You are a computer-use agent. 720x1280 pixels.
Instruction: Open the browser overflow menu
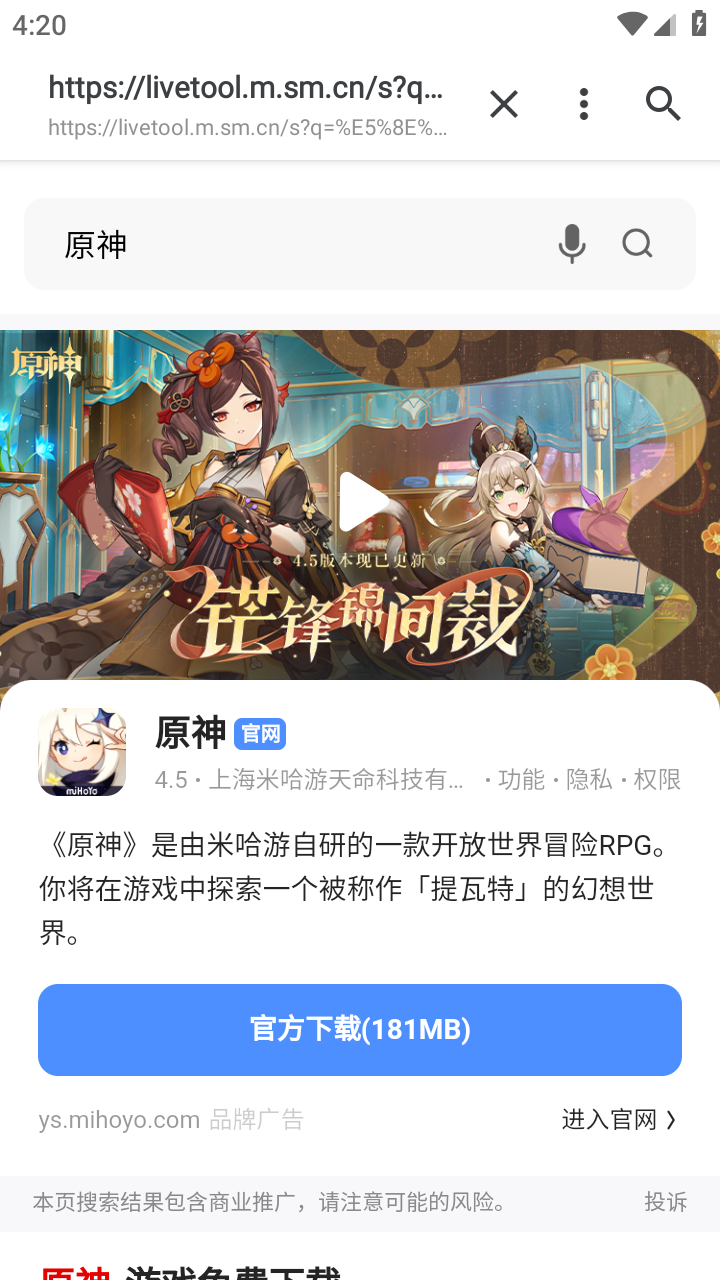pos(584,104)
